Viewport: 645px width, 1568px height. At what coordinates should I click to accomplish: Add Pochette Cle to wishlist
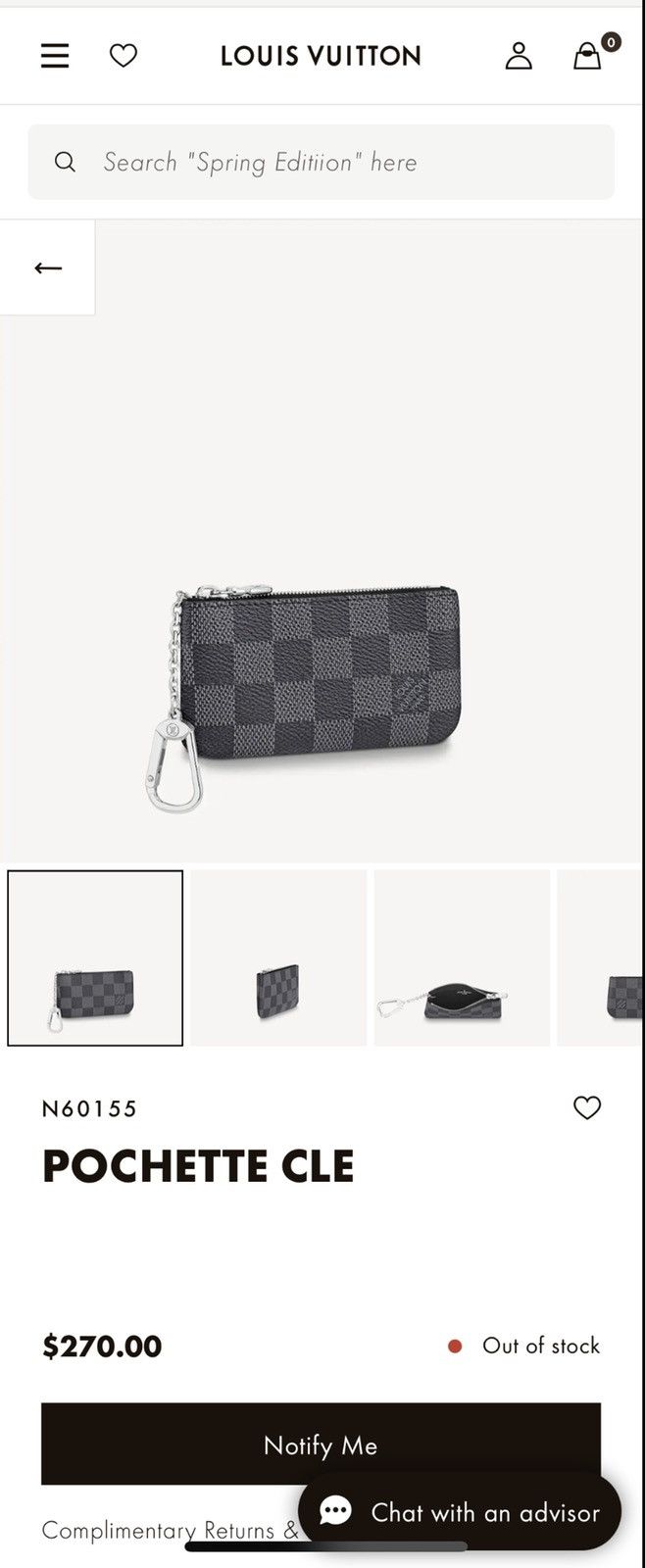coord(586,1107)
